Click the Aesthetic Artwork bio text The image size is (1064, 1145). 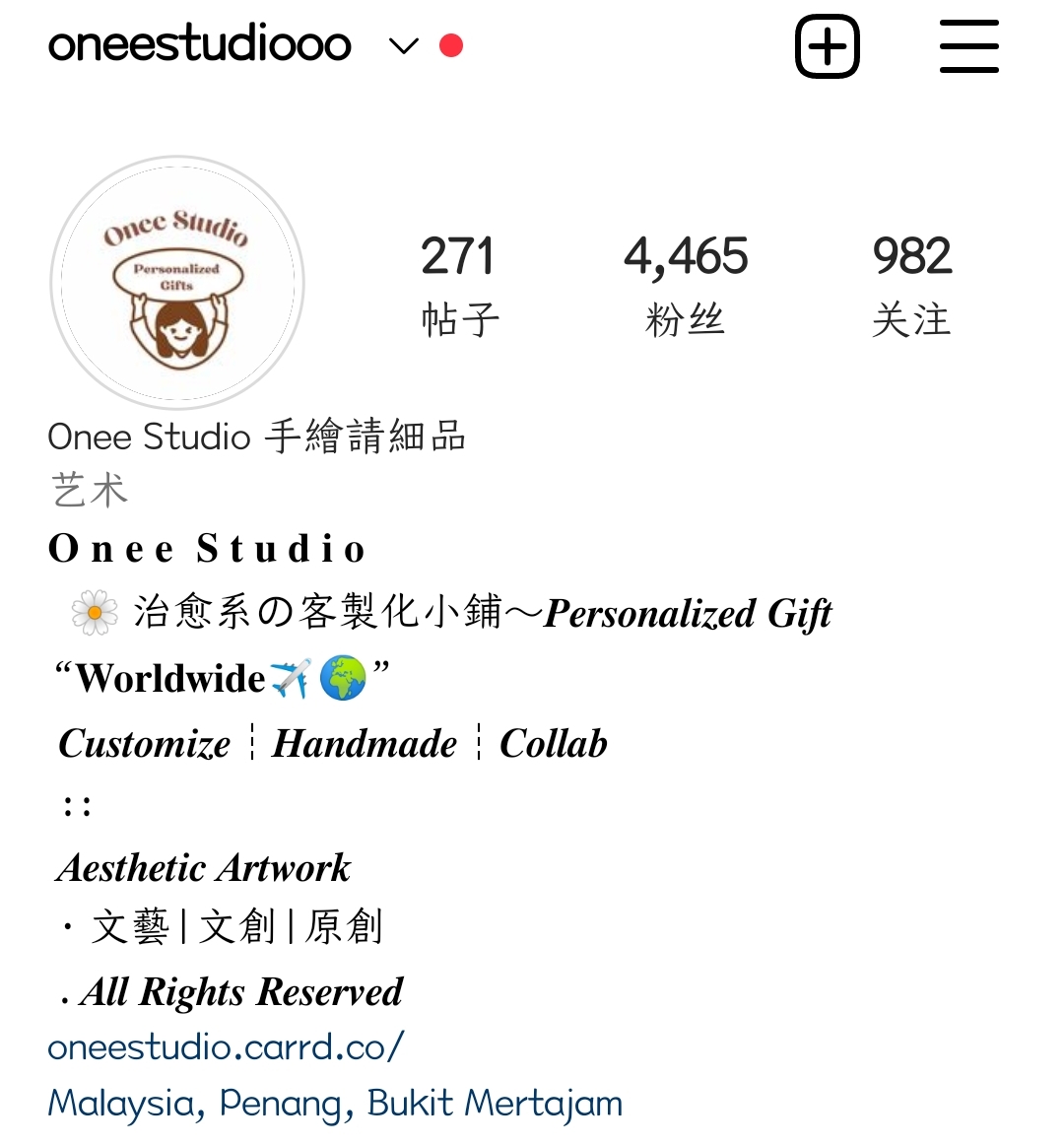click(x=203, y=868)
